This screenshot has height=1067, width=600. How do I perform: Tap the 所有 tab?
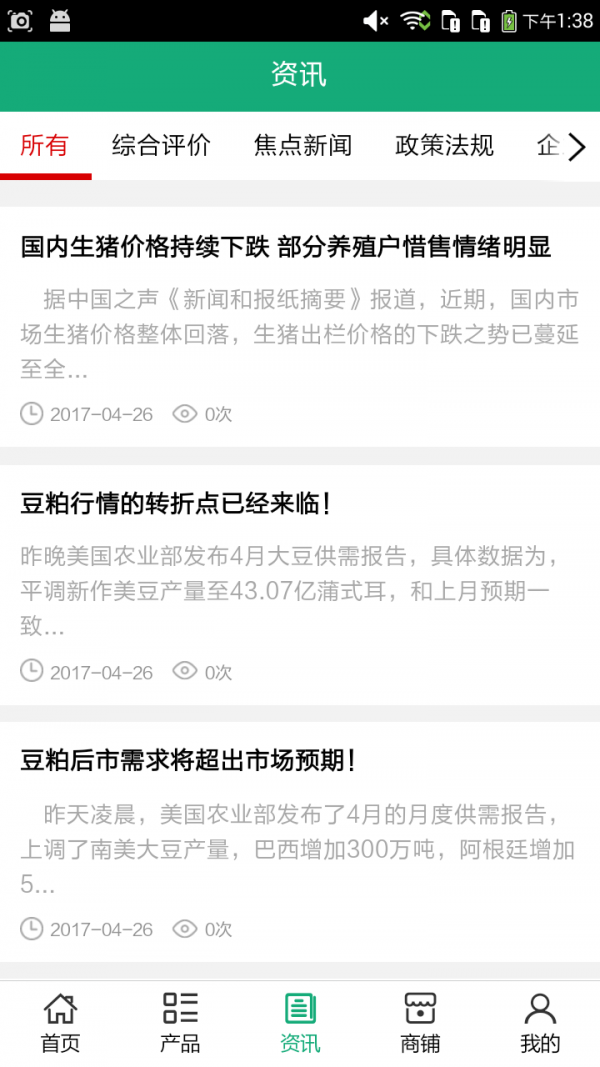click(x=45, y=146)
